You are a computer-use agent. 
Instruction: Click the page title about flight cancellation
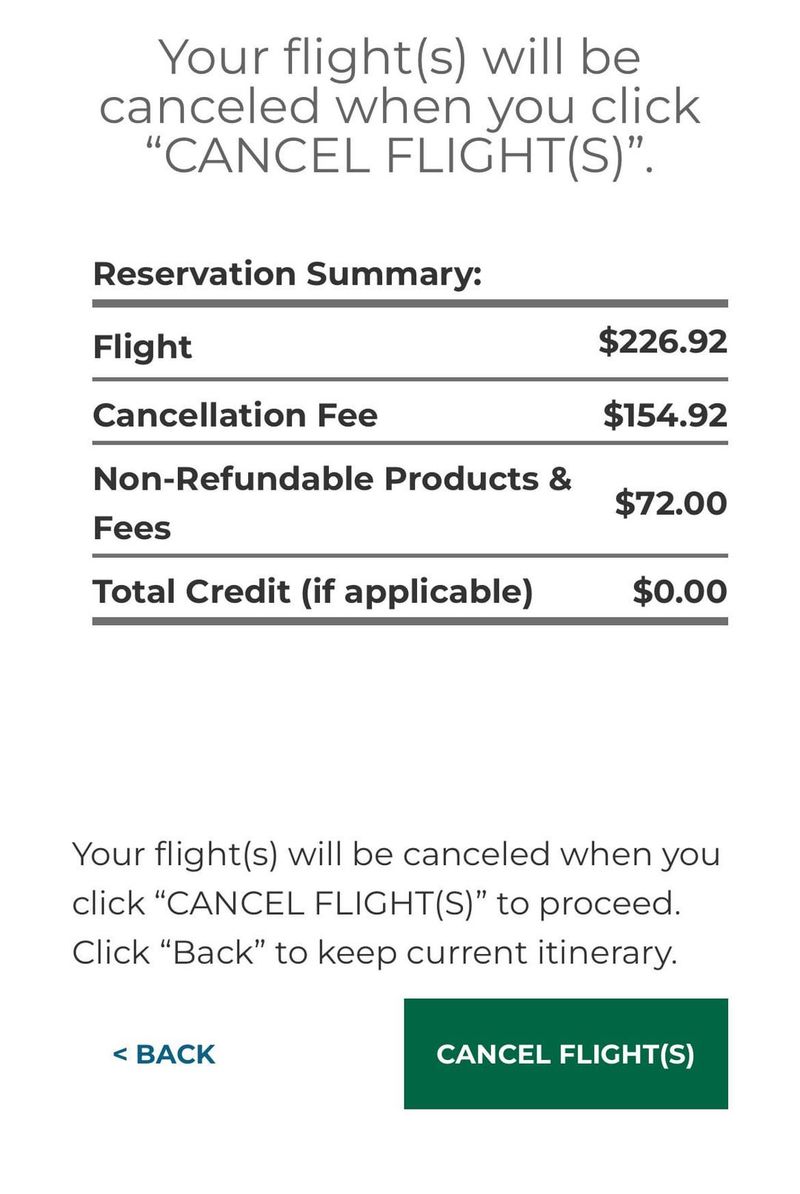coord(400,103)
